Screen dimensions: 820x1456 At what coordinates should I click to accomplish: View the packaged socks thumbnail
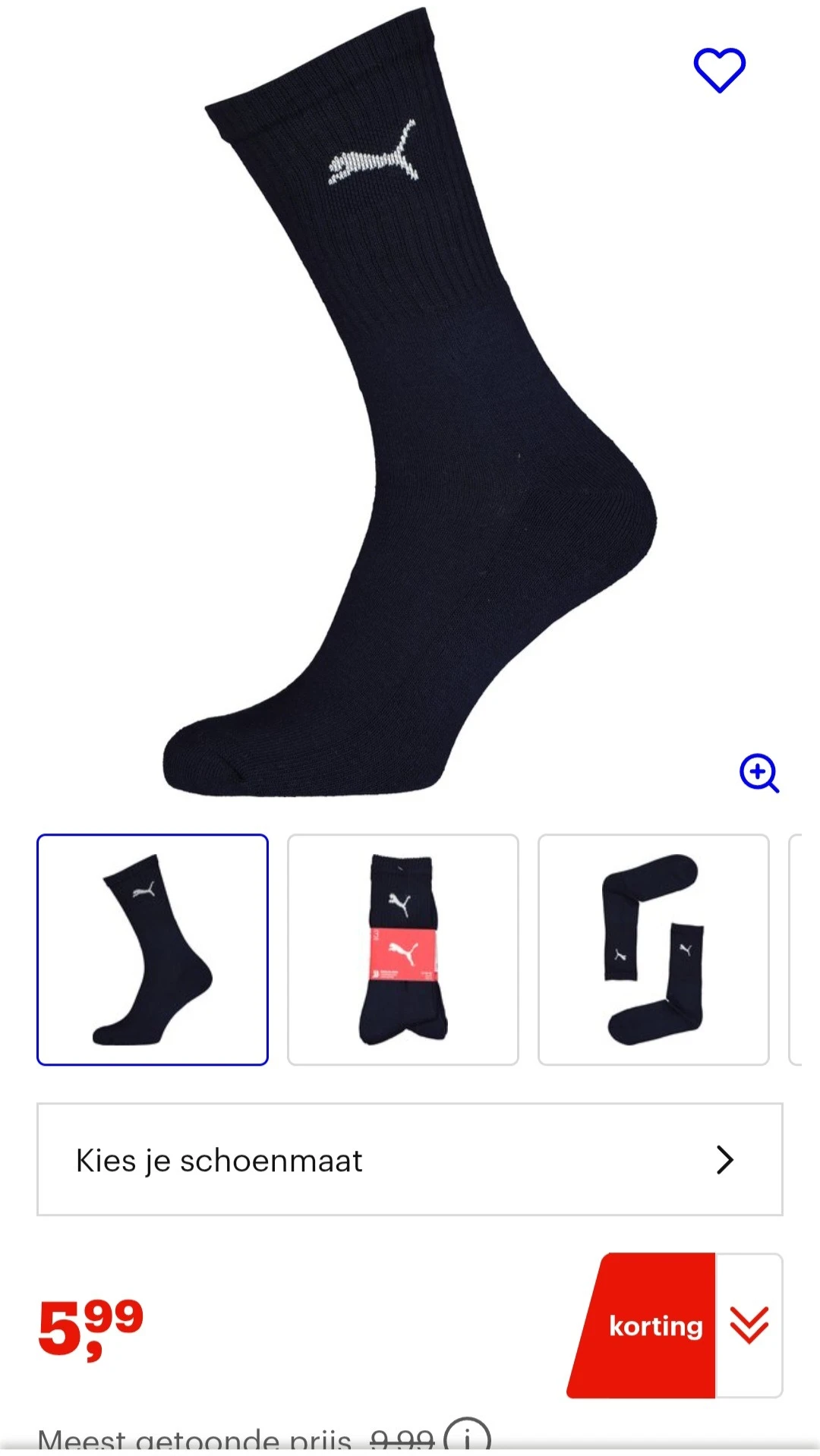pos(403,950)
